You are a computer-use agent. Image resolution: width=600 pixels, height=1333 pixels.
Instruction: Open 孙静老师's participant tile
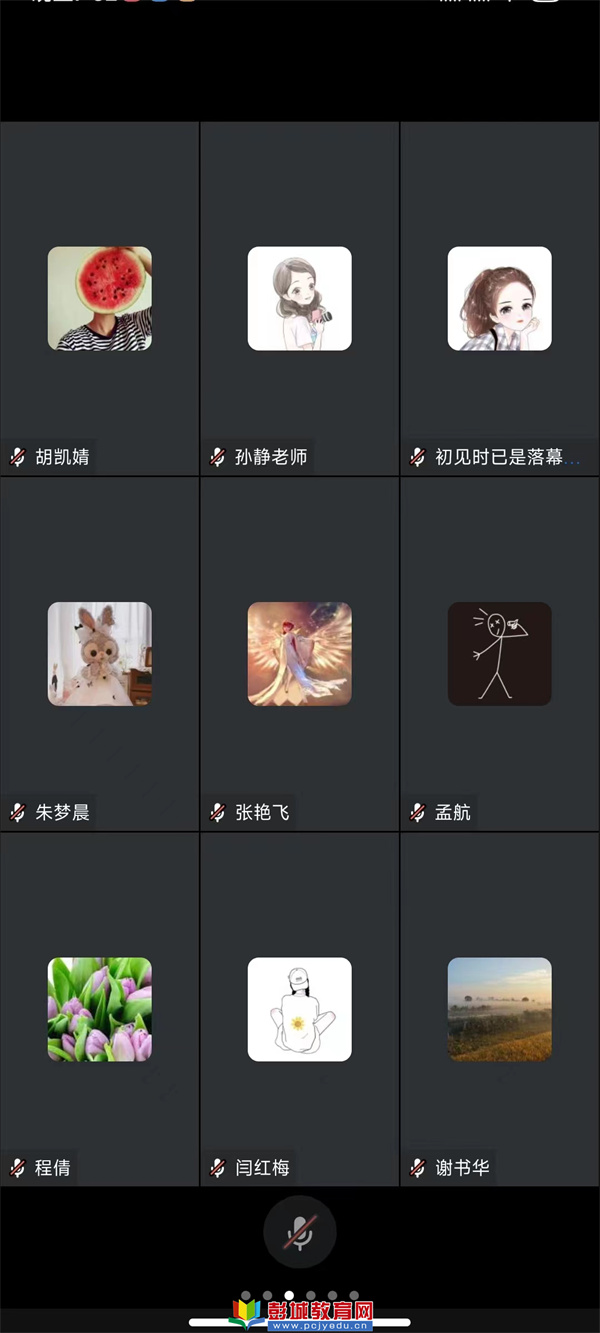pyautogui.click(x=300, y=299)
